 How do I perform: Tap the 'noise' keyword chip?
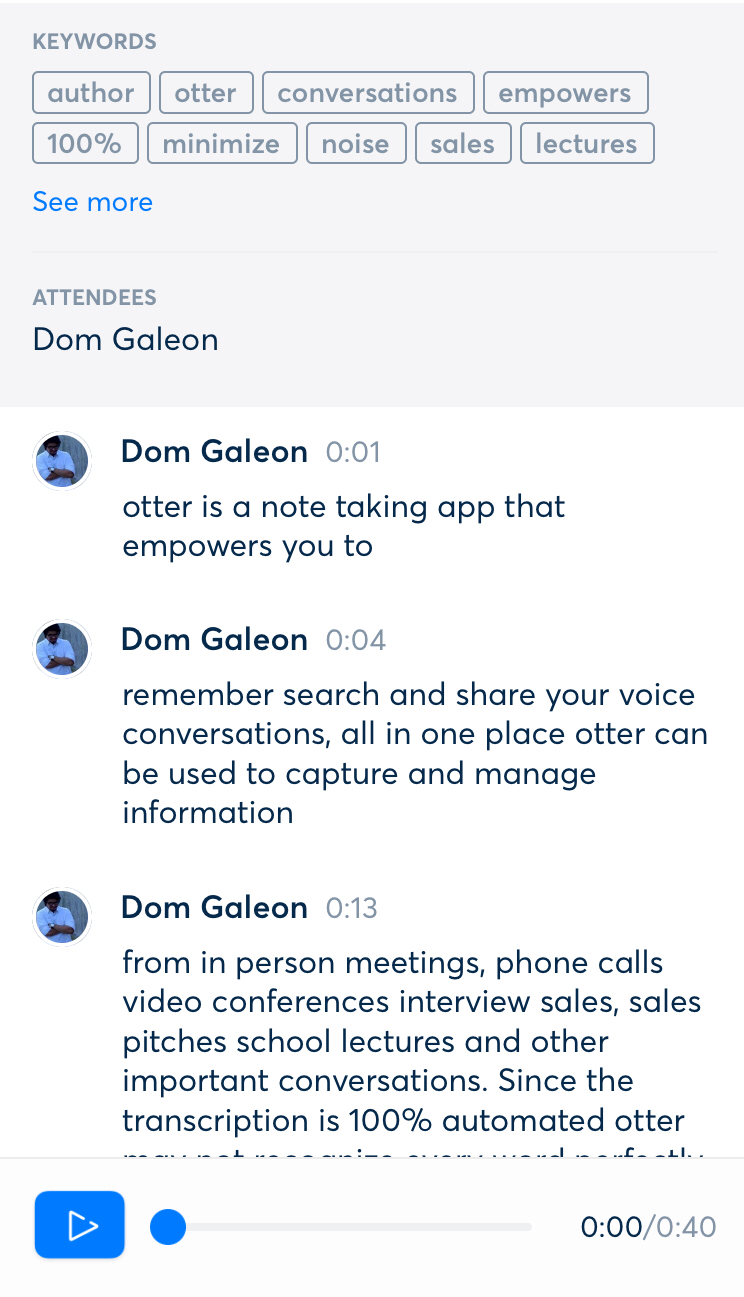(x=355, y=143)
